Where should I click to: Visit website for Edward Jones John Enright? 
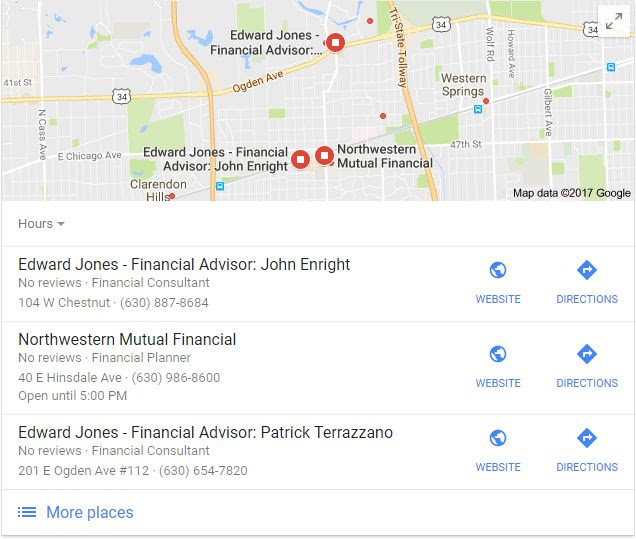click(x=497, y=282)
